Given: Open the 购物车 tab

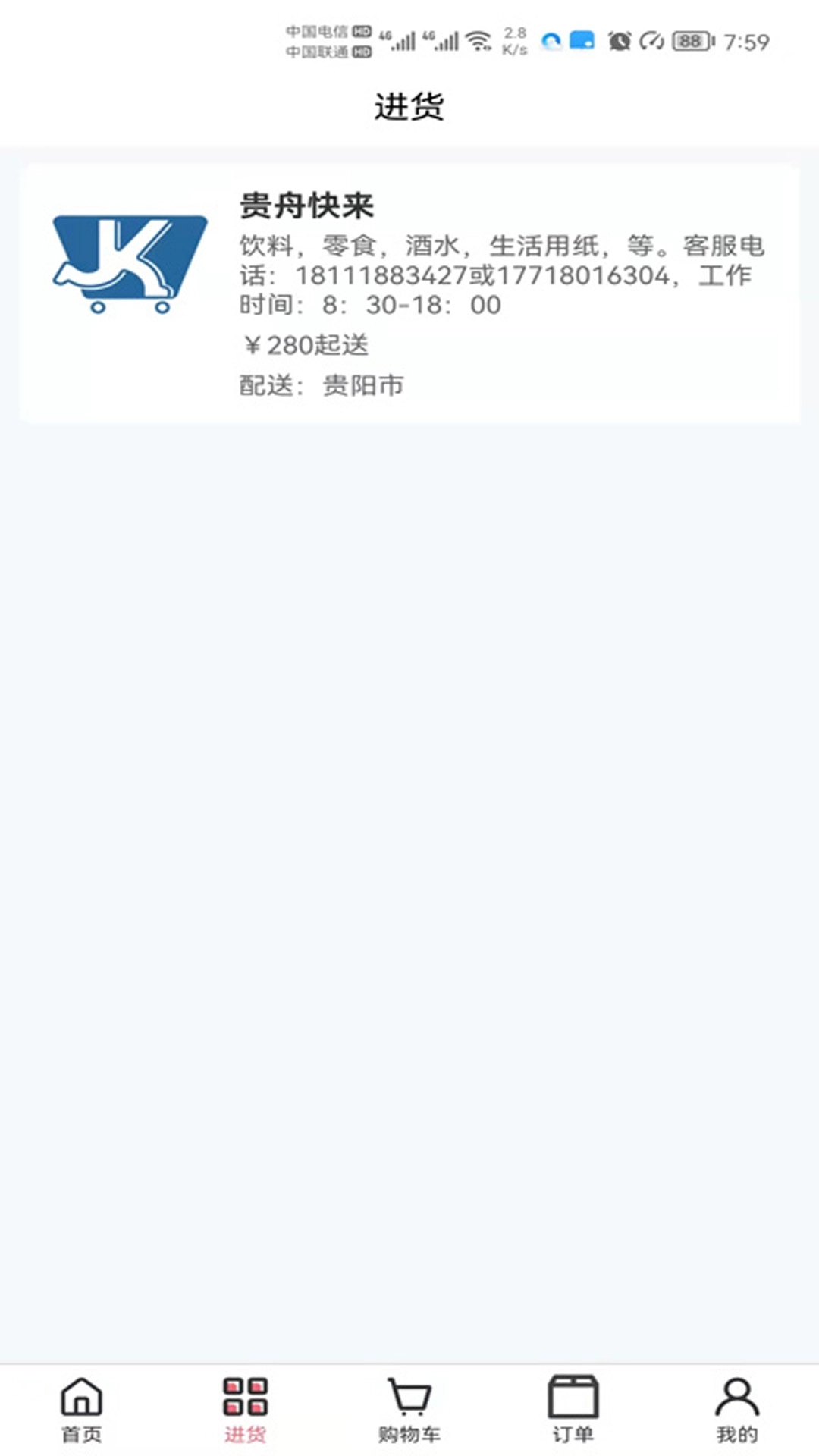Looking at the screenshot, I should point(409,1410).
